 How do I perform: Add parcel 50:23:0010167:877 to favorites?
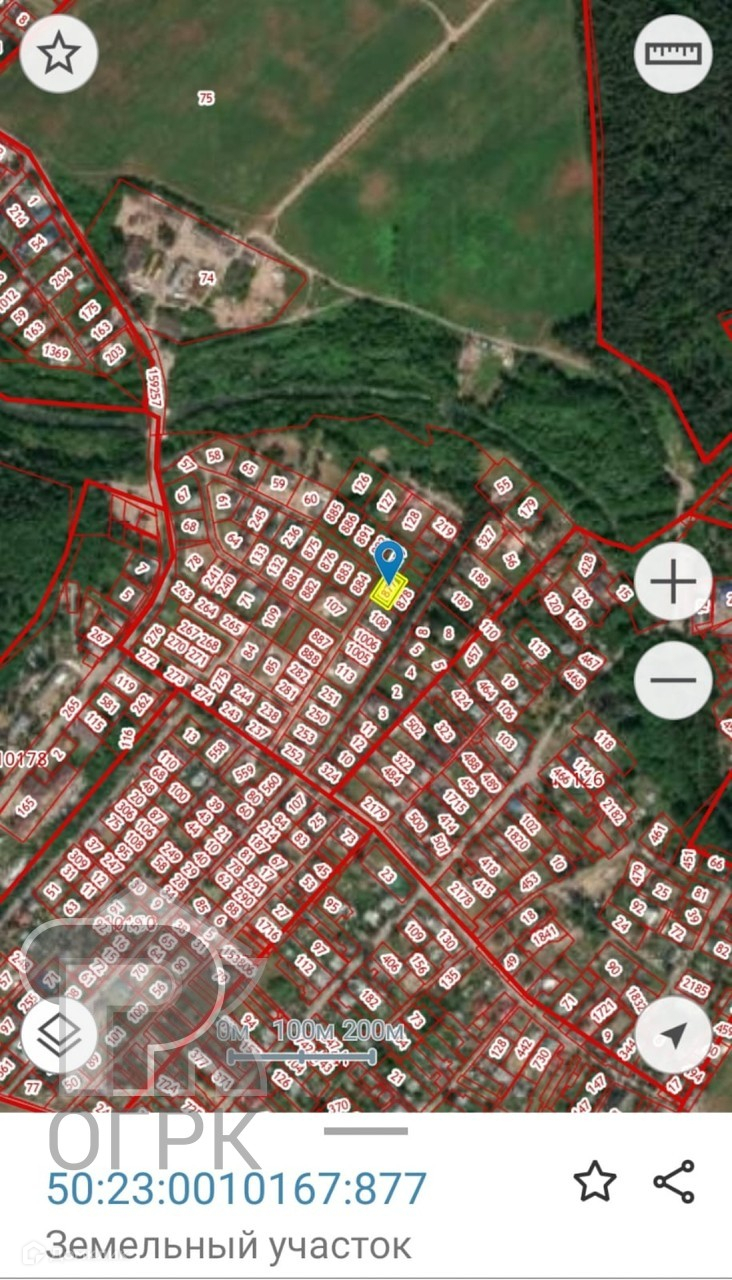point(595,1182)
